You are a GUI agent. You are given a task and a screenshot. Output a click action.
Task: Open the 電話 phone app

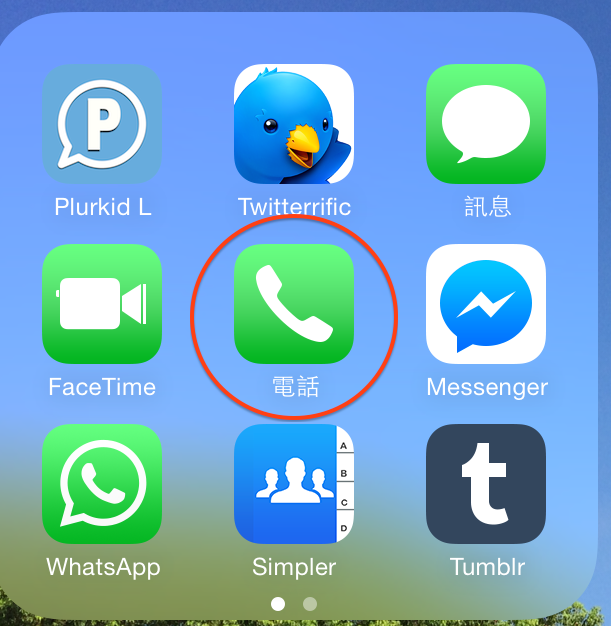[294, 304]
